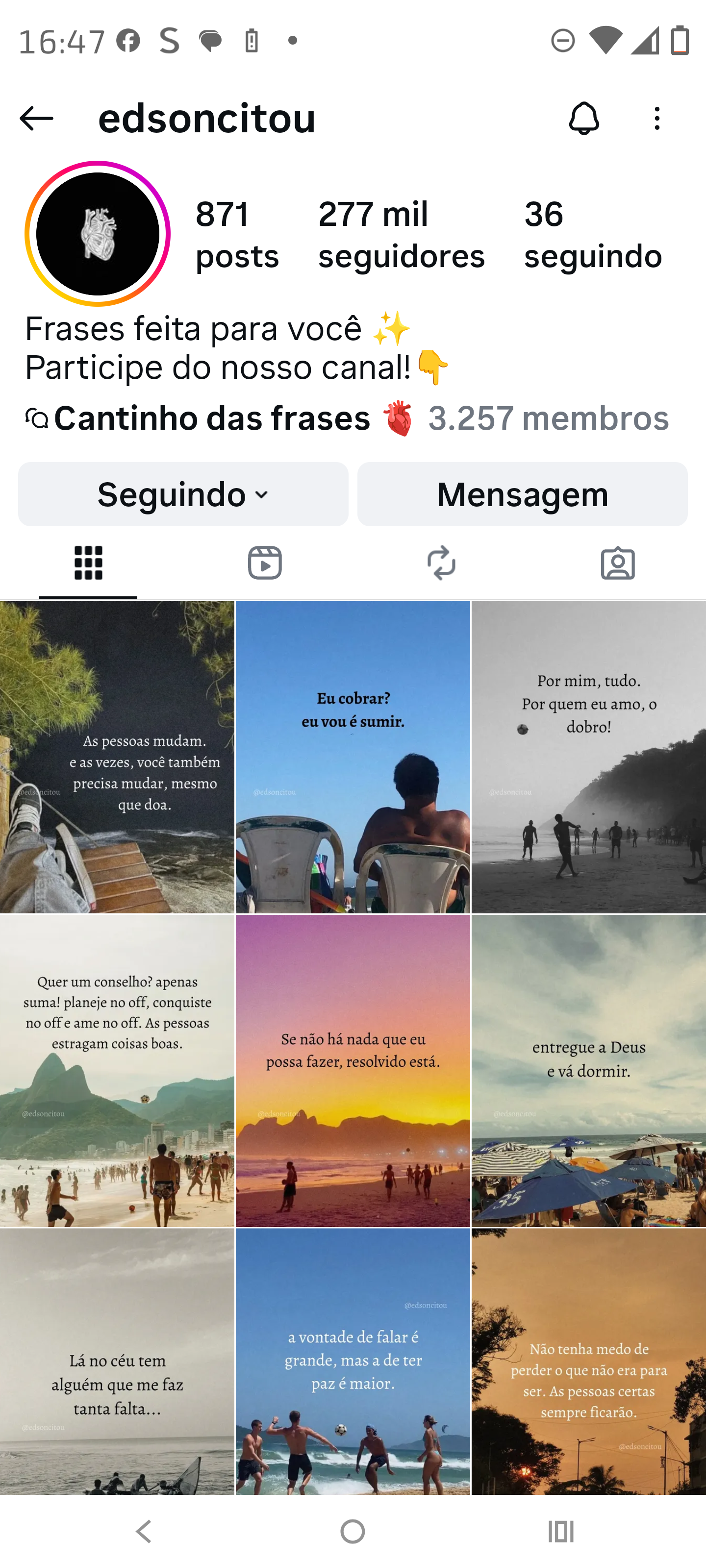
Task: Open the three-dot options menu
Action: (x=656, y=118)
